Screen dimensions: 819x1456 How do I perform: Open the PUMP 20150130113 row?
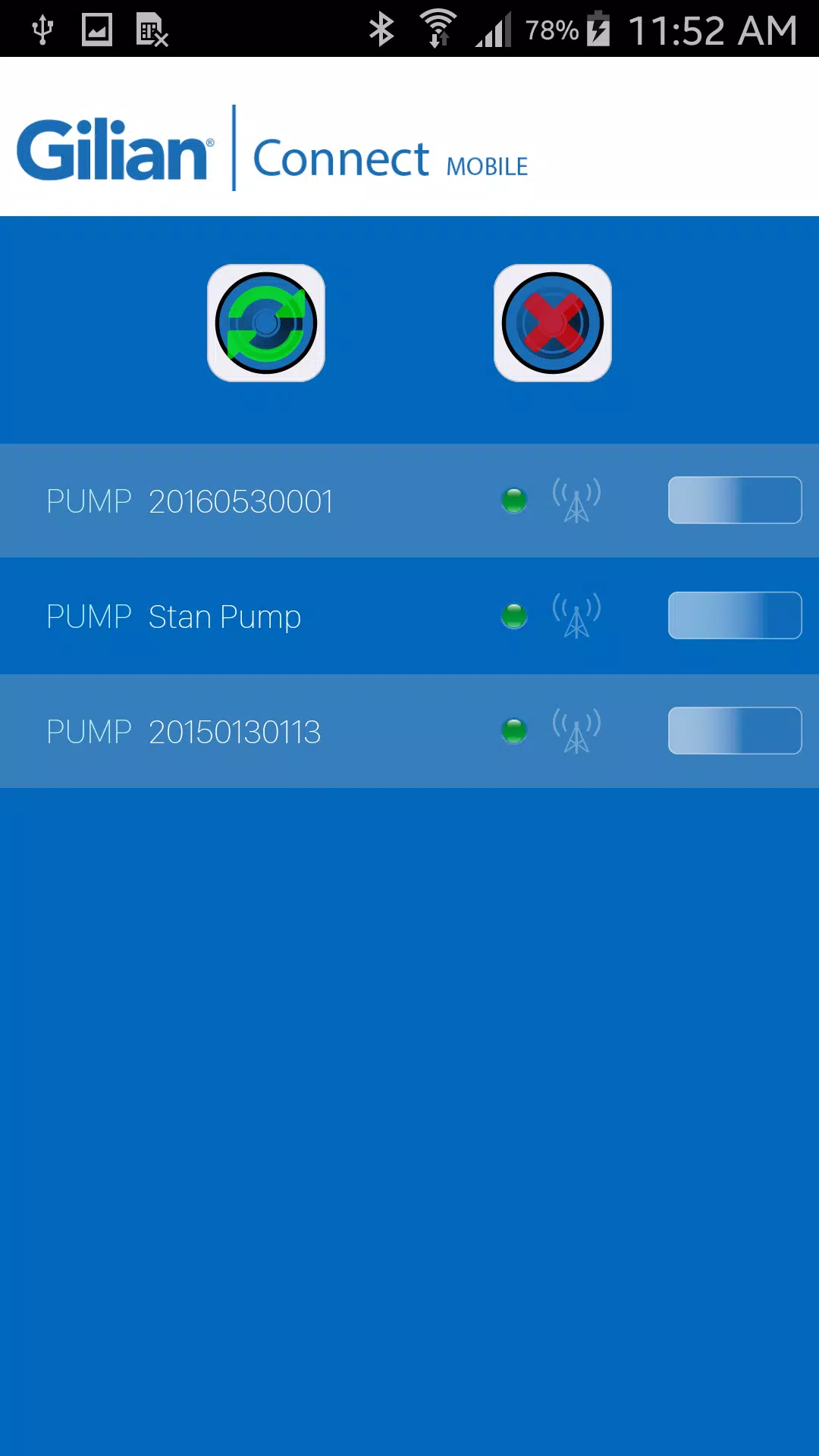(409, 731)
